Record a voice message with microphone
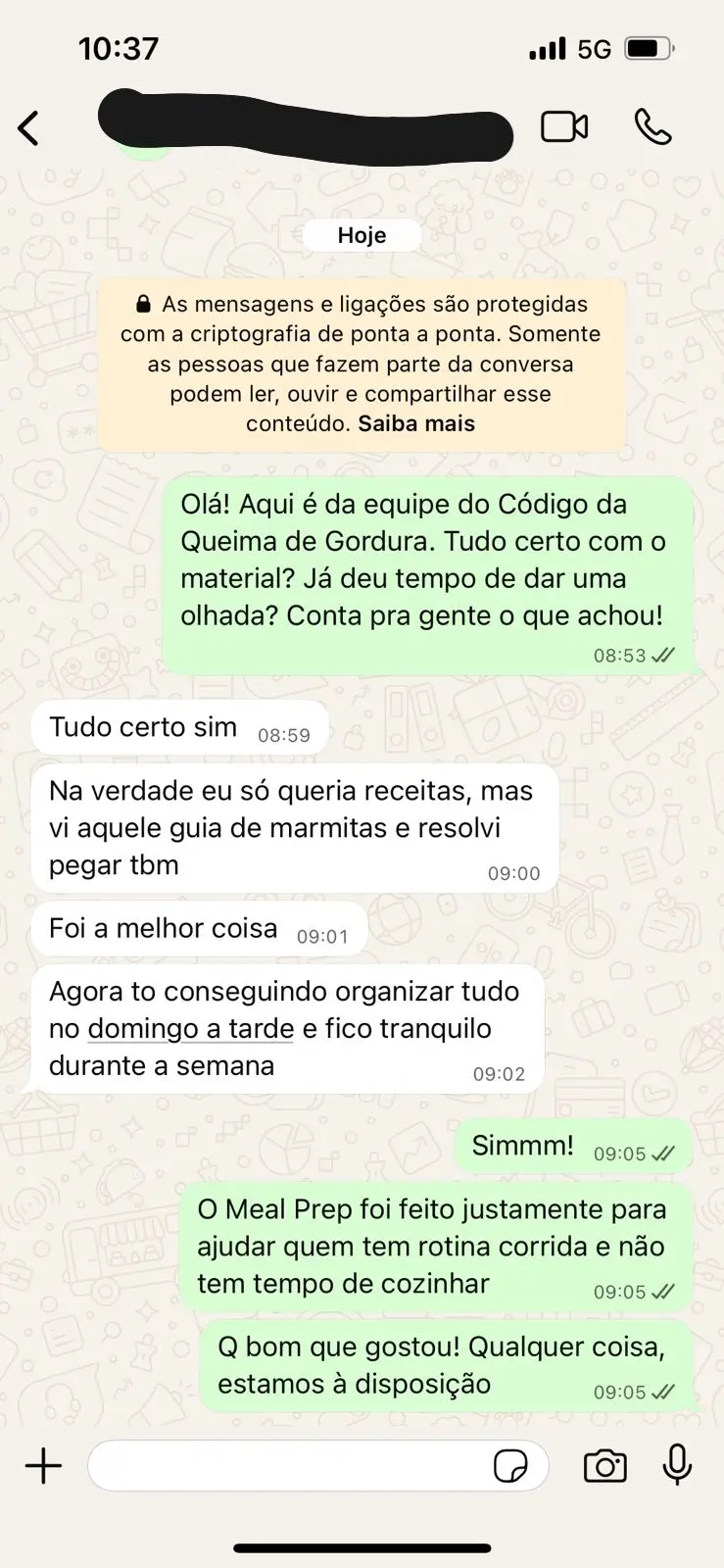The image size is (724, 1568). 677,1466
